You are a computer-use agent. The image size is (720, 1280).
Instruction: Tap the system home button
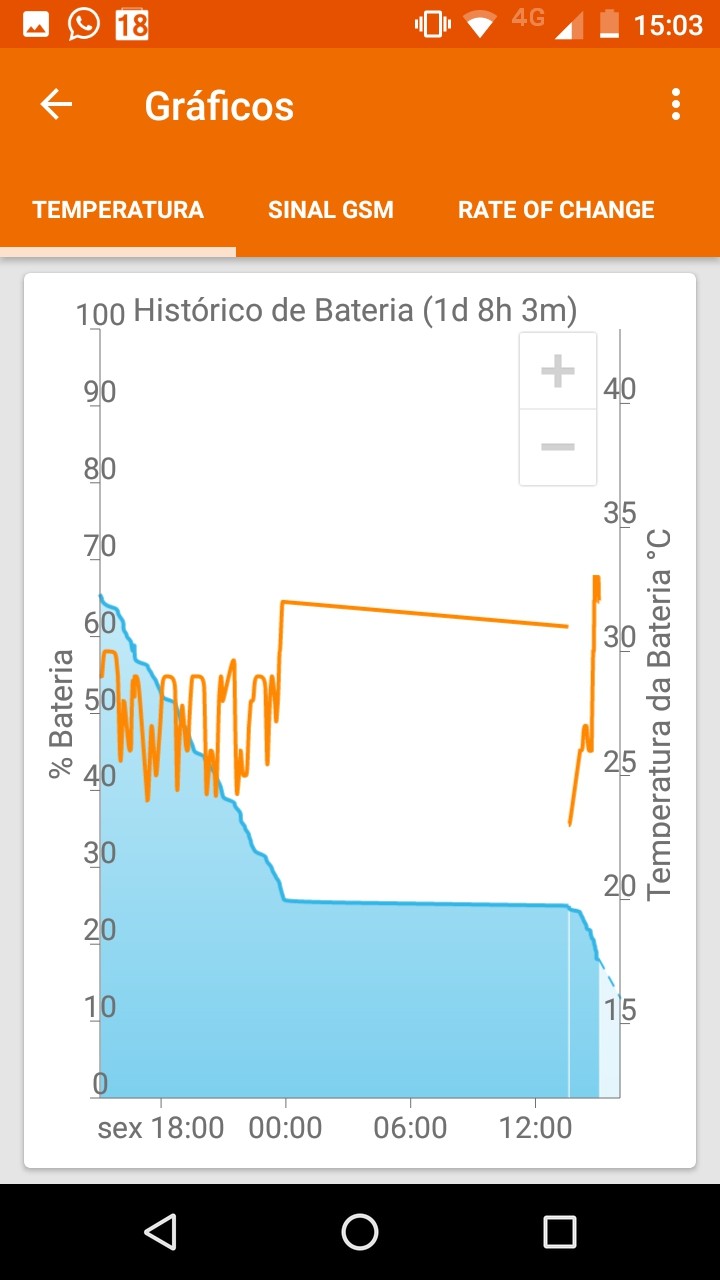pos(360,1232)
